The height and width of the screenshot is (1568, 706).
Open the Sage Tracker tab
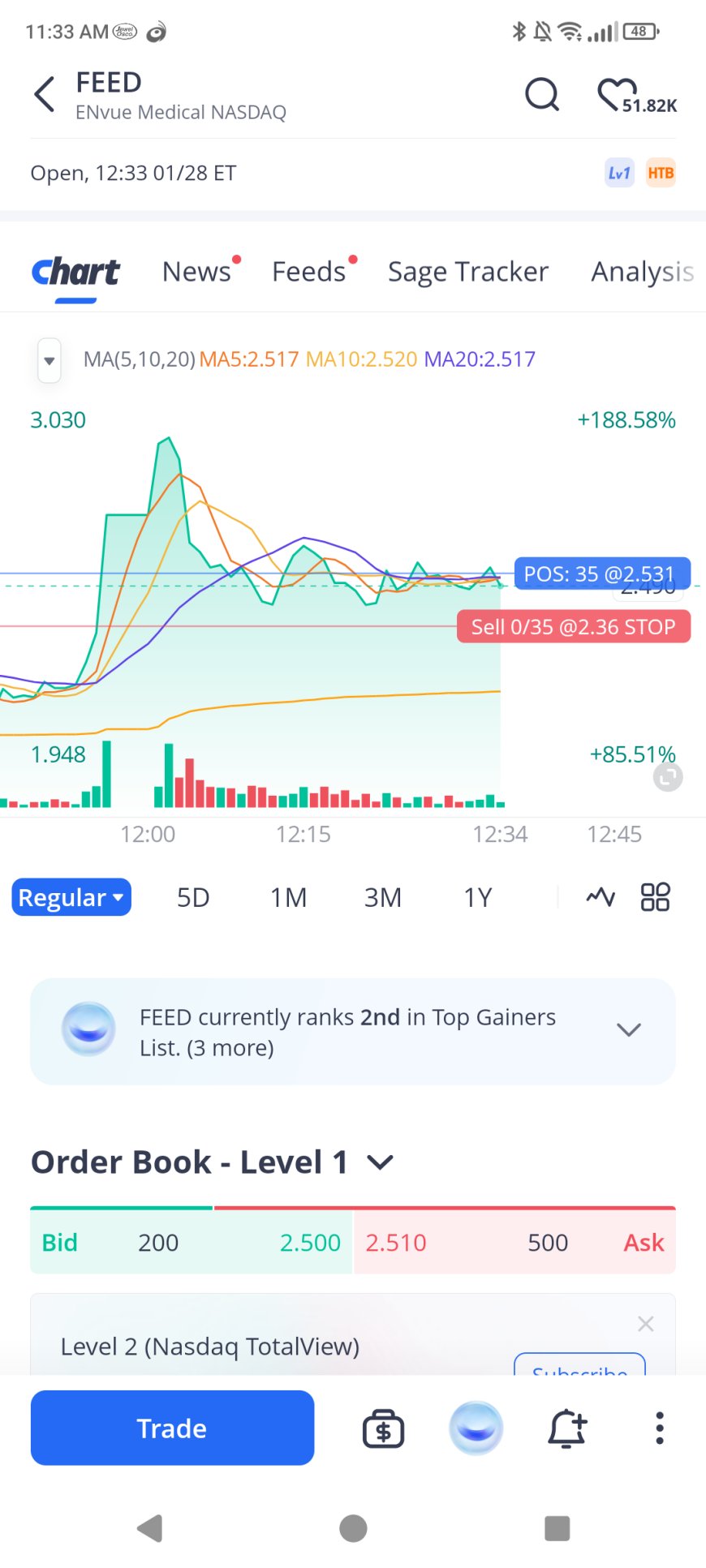[468, 272]
